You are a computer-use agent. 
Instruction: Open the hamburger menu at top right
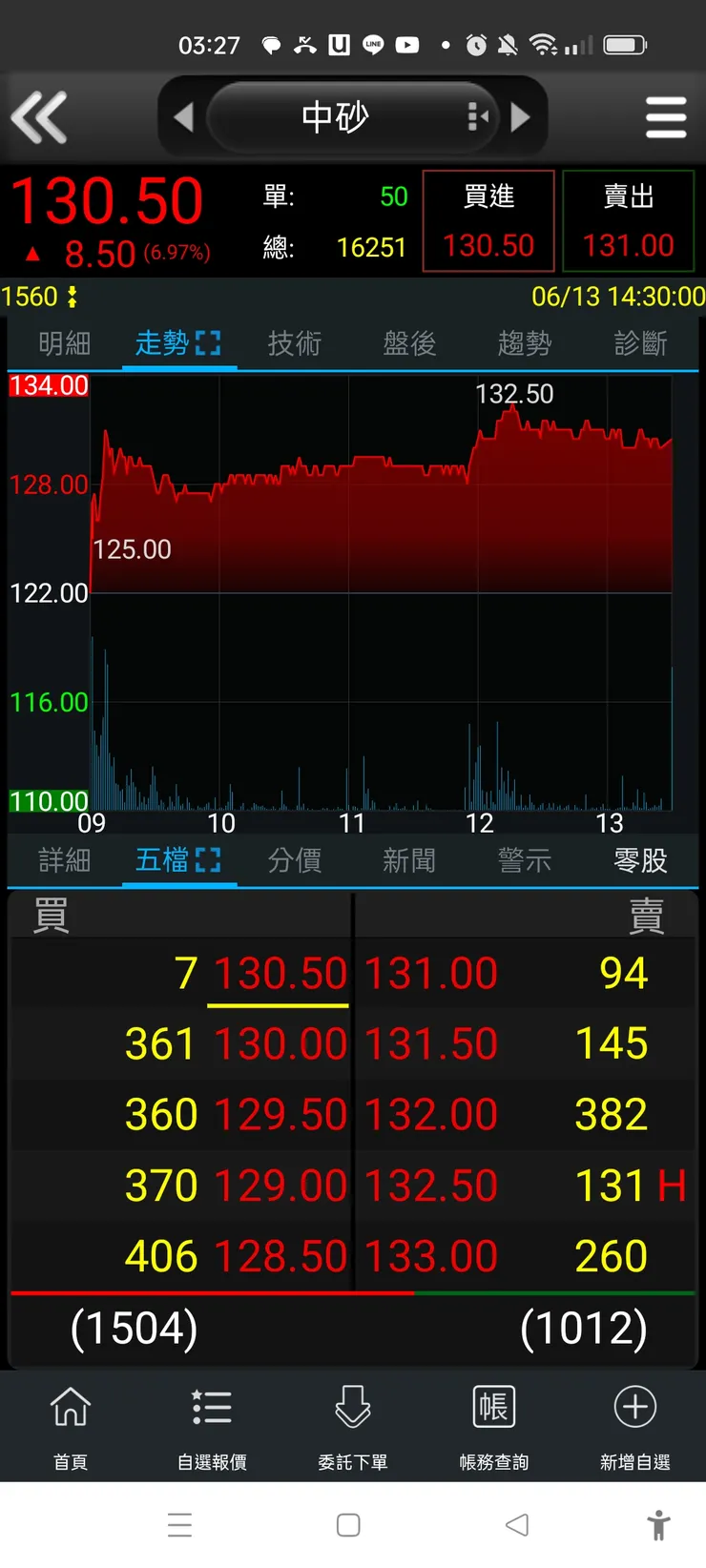666,116
